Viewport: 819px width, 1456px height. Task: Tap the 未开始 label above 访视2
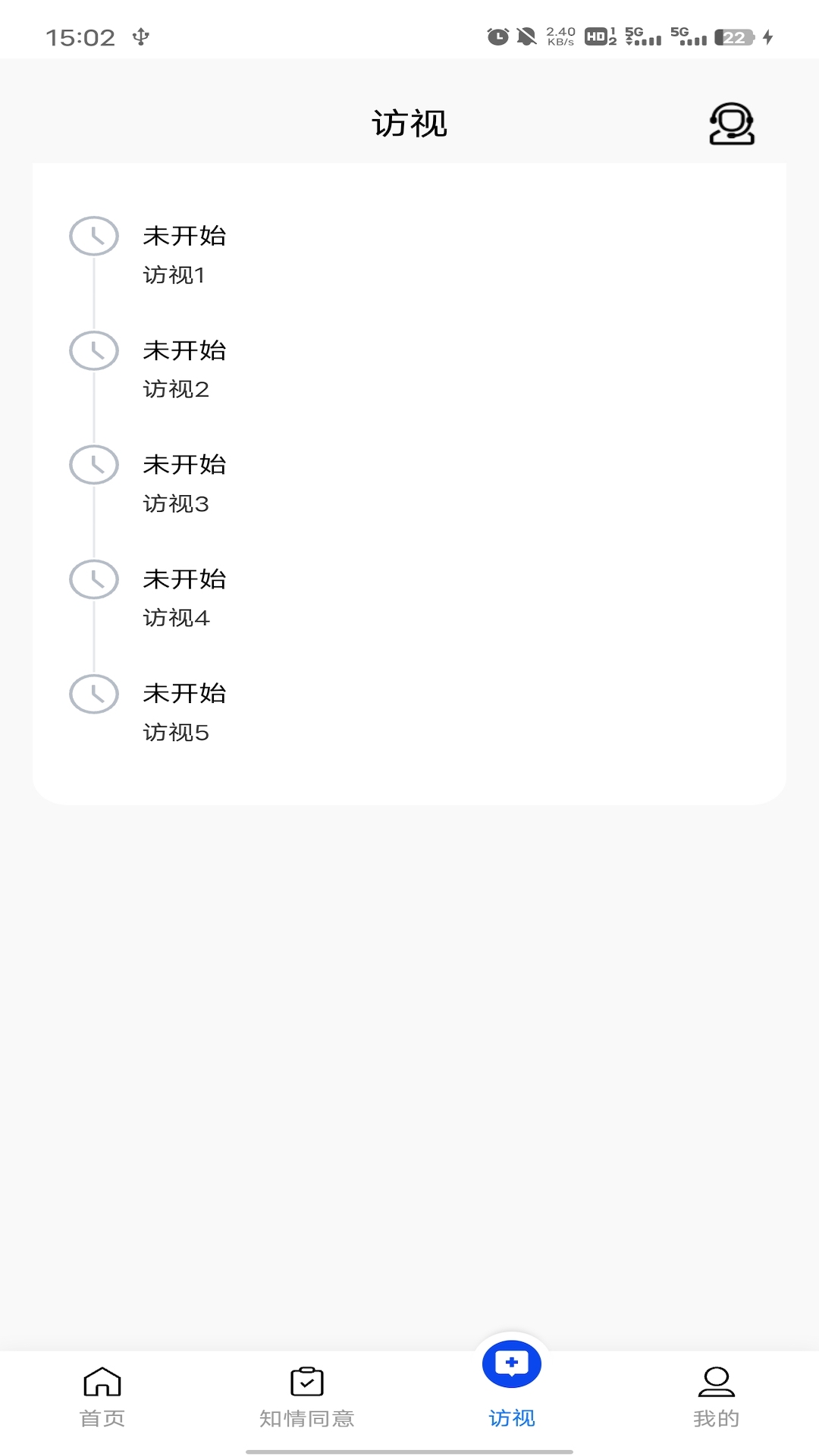point(185,350)
